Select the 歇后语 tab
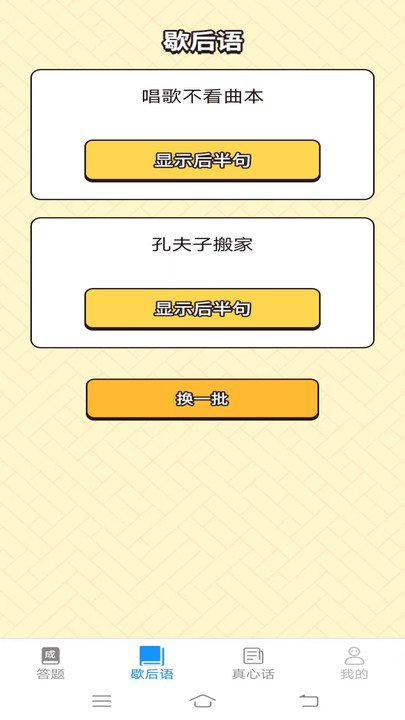This screenshot has width=405, height=720. click(x=152, y=663)
